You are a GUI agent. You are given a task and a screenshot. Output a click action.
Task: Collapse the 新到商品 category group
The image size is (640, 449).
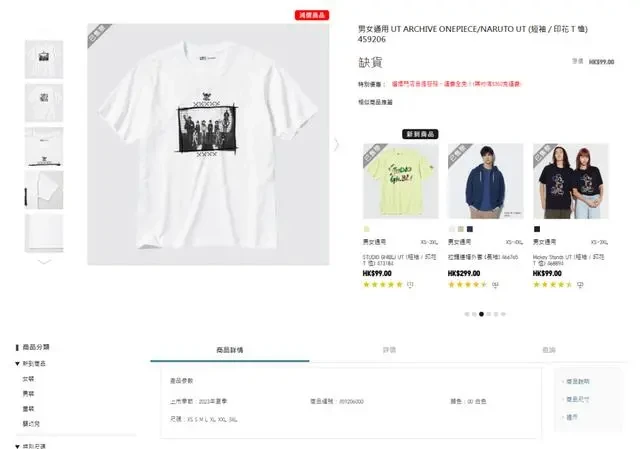coord(17,364)
